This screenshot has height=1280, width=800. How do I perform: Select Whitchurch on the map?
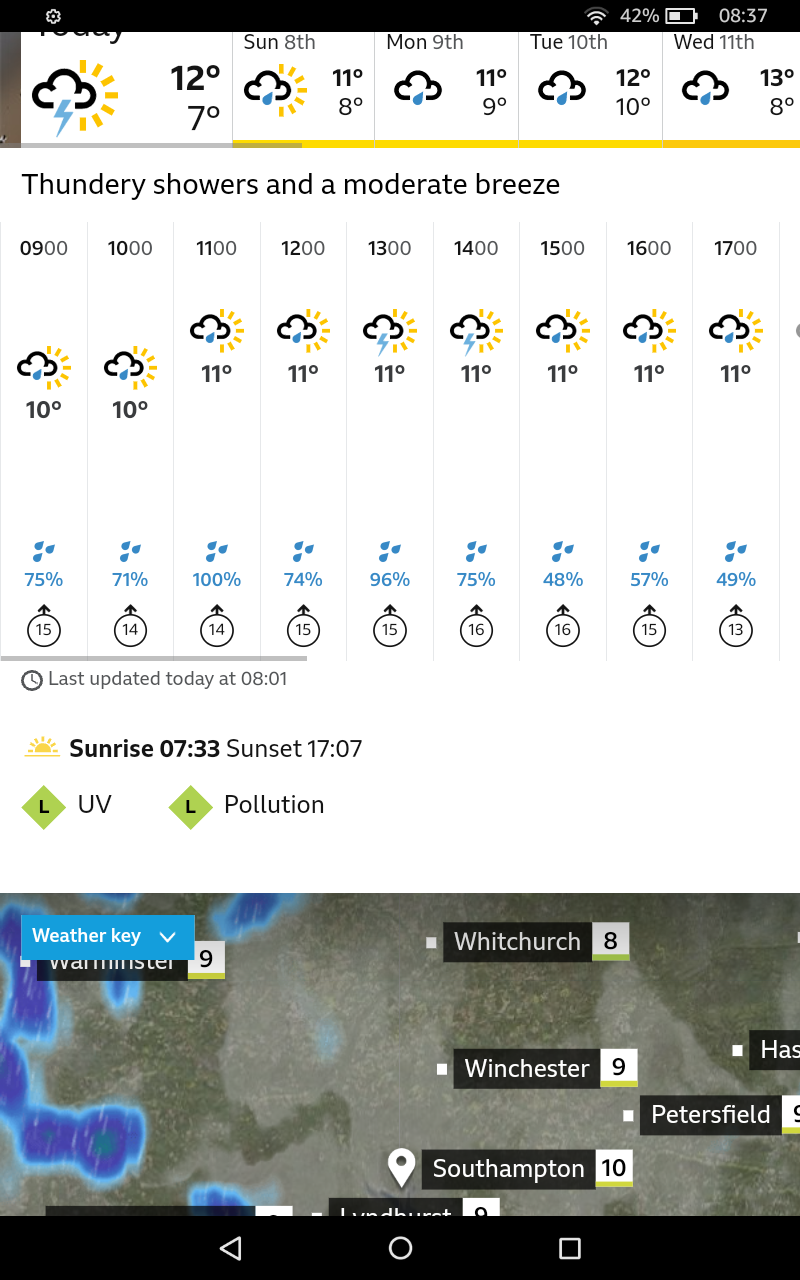[517, 942]
